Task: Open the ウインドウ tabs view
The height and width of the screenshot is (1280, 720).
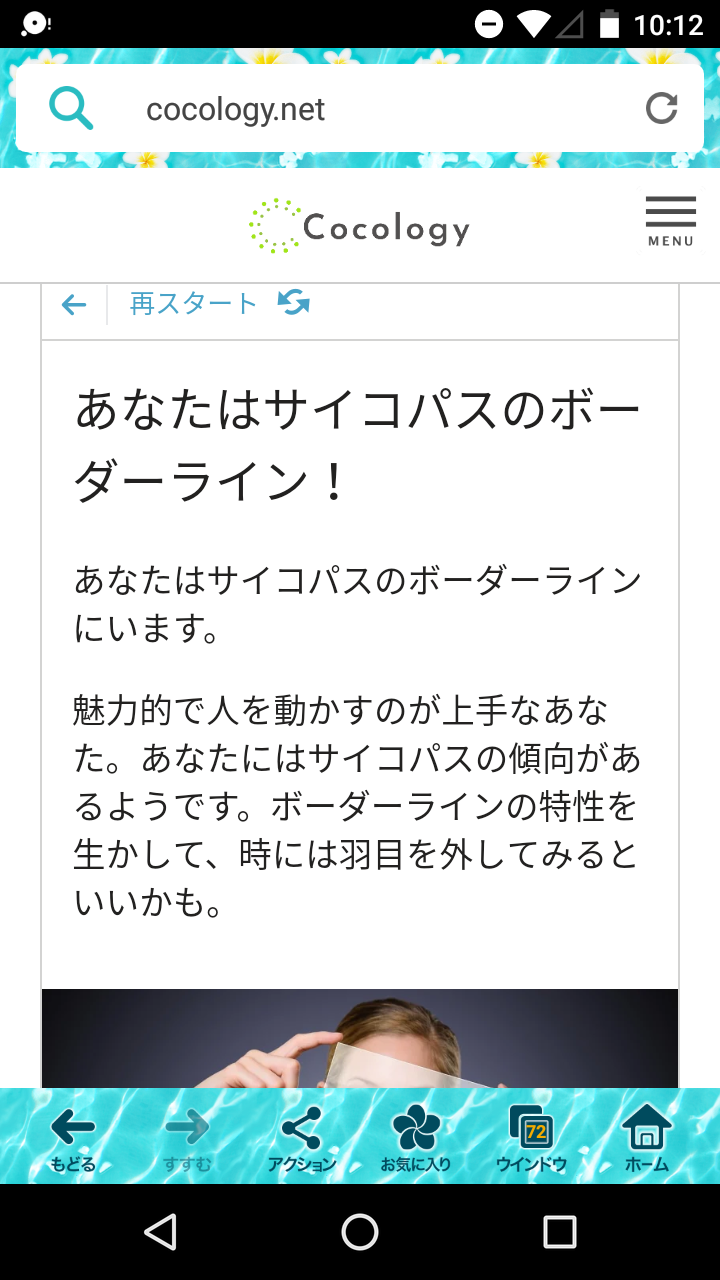Action: coord(531,1139)
